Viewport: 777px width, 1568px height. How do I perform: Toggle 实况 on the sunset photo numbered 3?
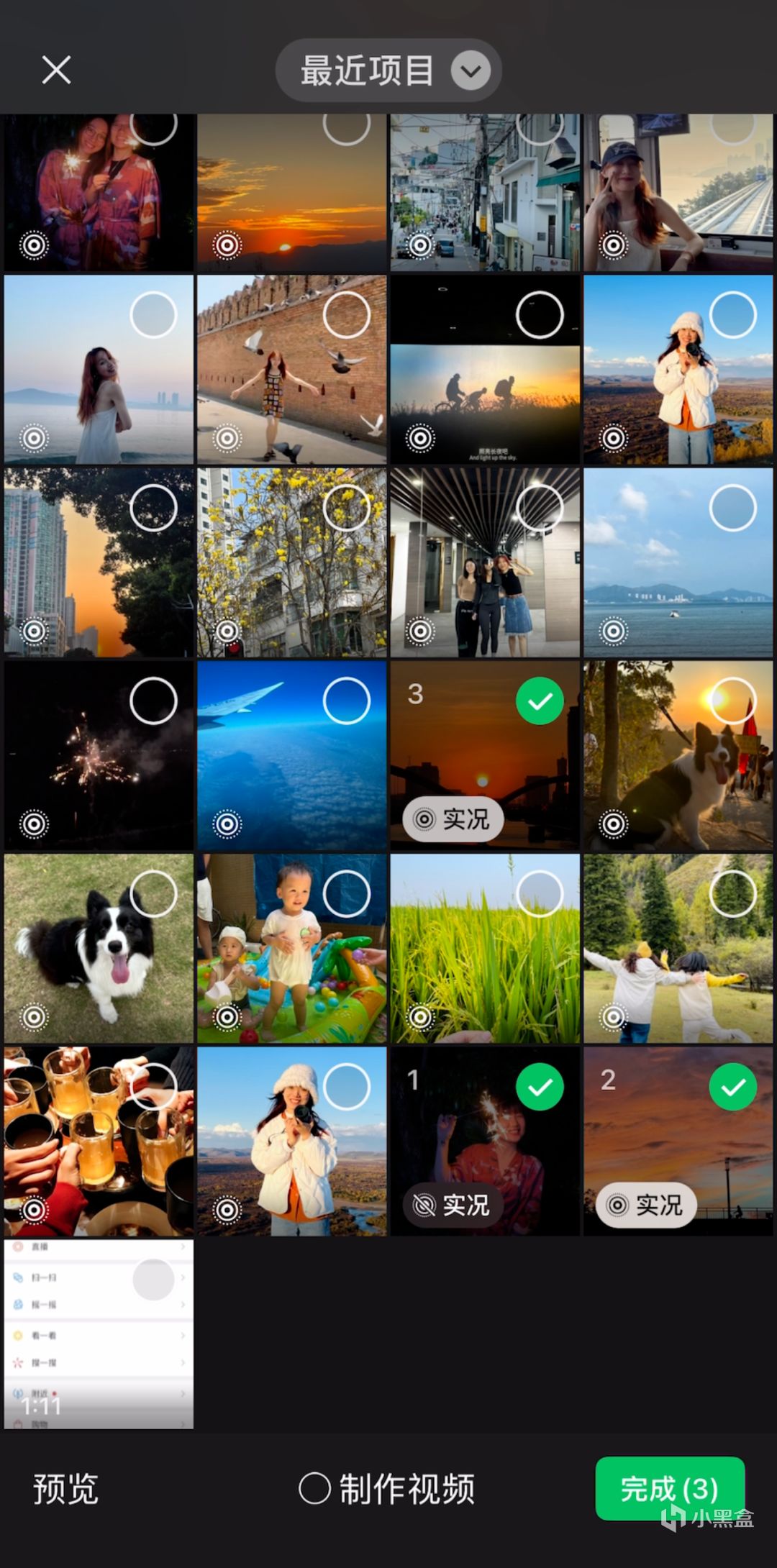(x=453, y=819)
